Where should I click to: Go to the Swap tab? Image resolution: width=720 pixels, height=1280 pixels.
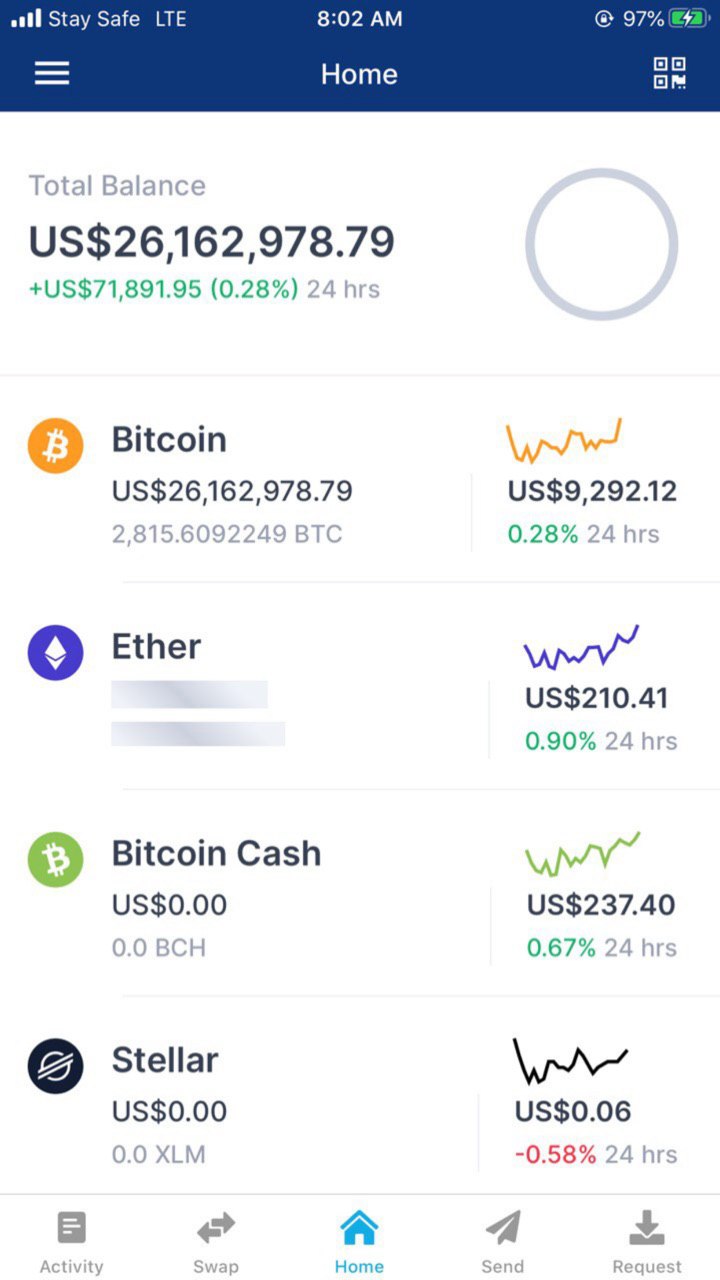pos(215,1242)
